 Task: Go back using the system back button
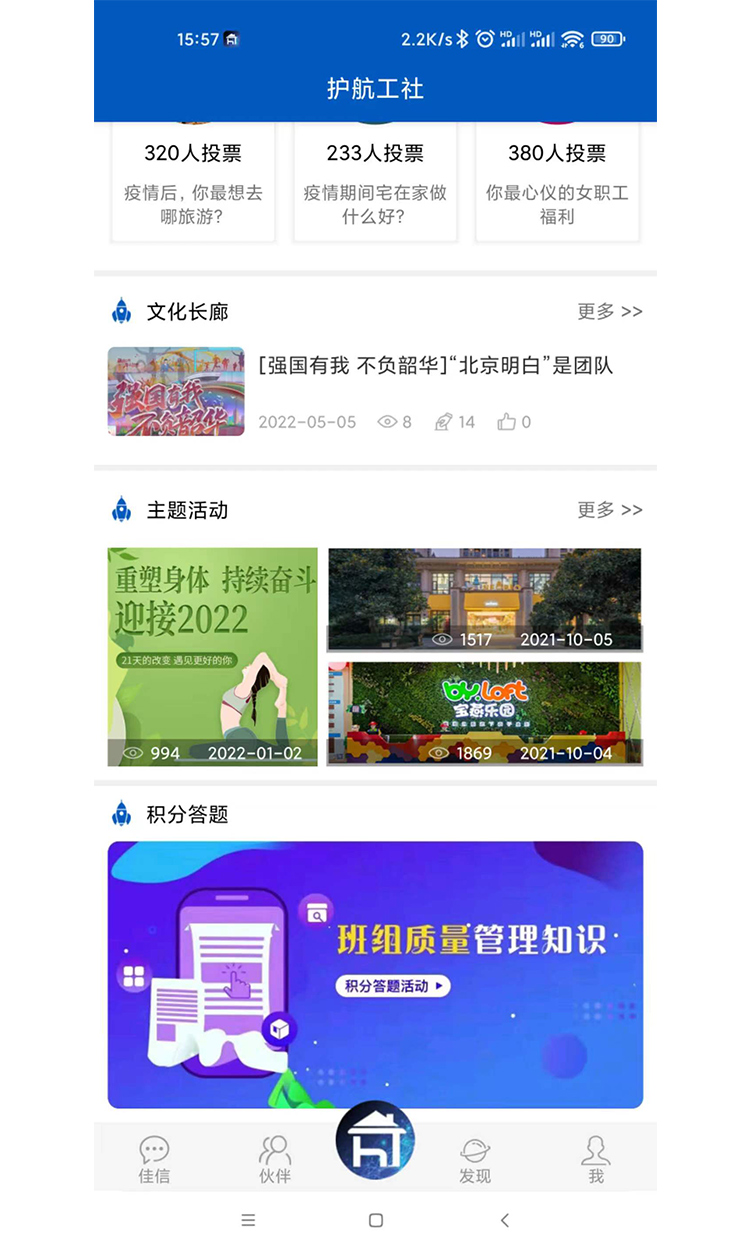504,1220
